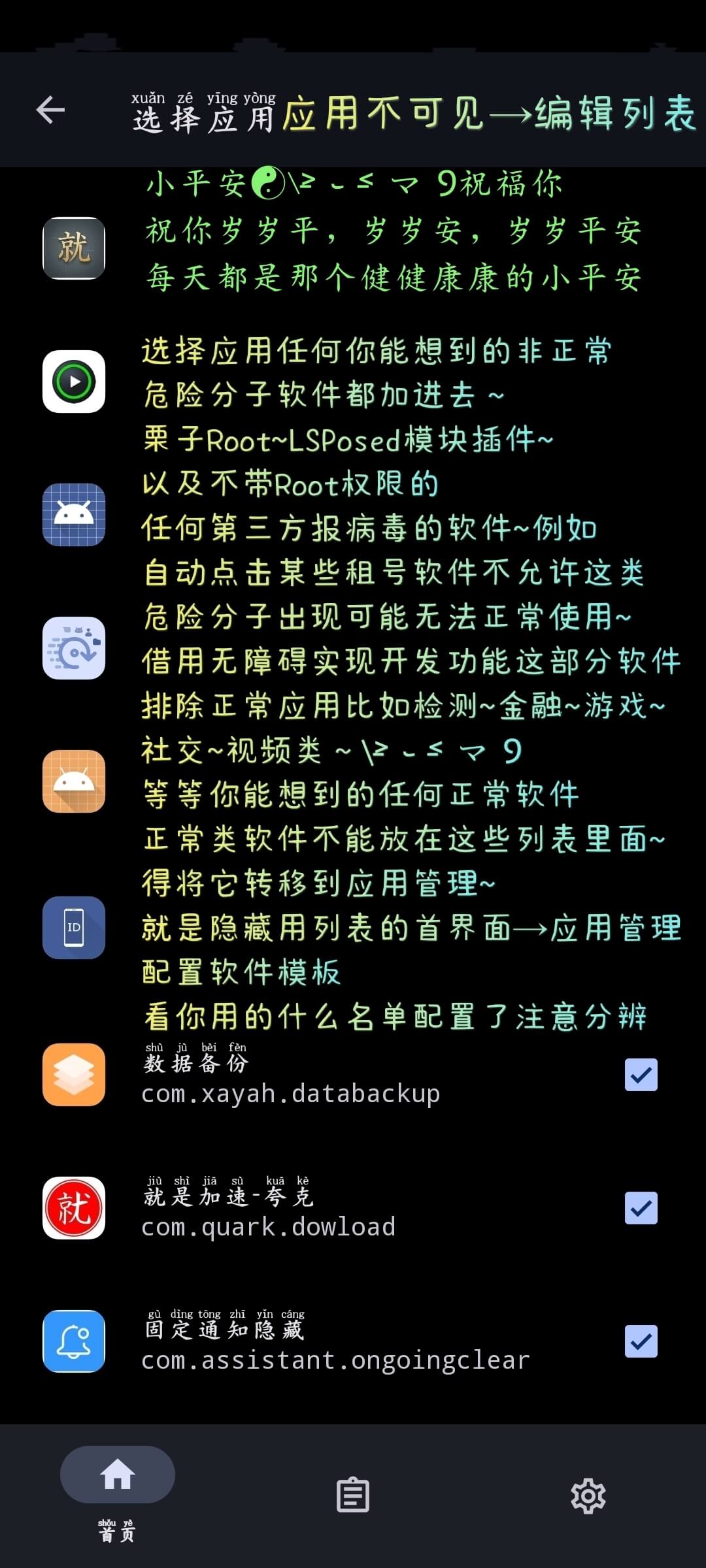The image size is (706, 1568).
Task: Uncheck the 就是加速-夸克 checkbox
Action: [640, 1209]
